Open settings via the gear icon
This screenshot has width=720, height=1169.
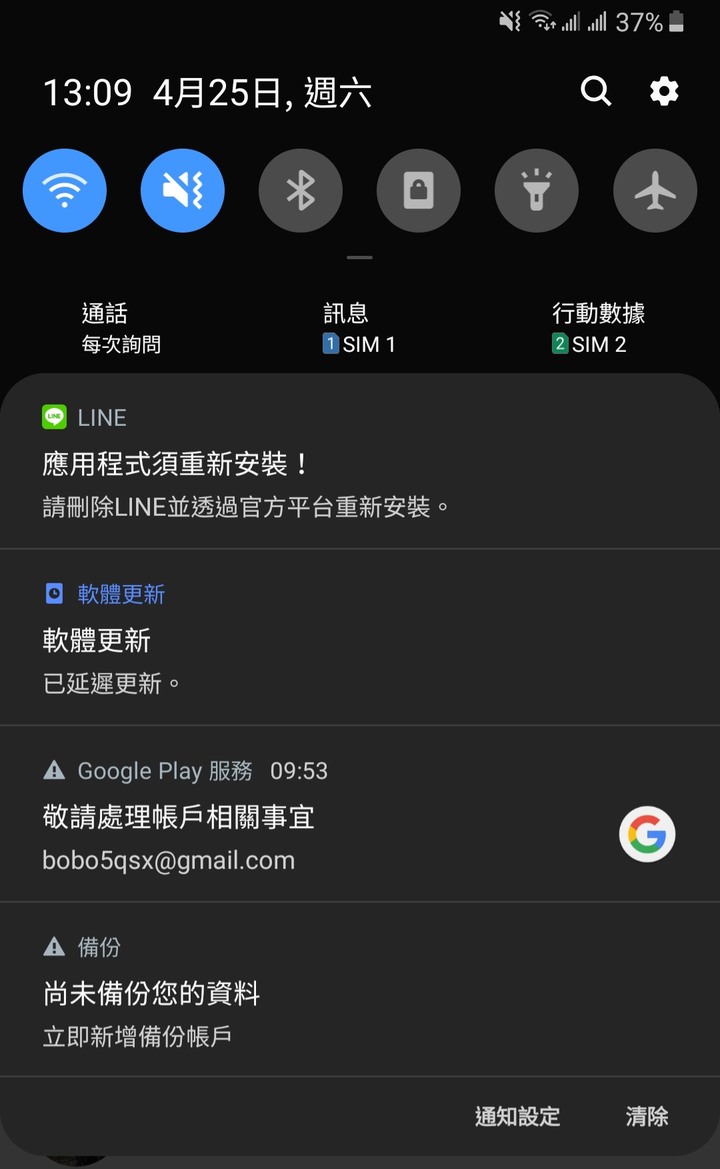click(x=664, y=92)
